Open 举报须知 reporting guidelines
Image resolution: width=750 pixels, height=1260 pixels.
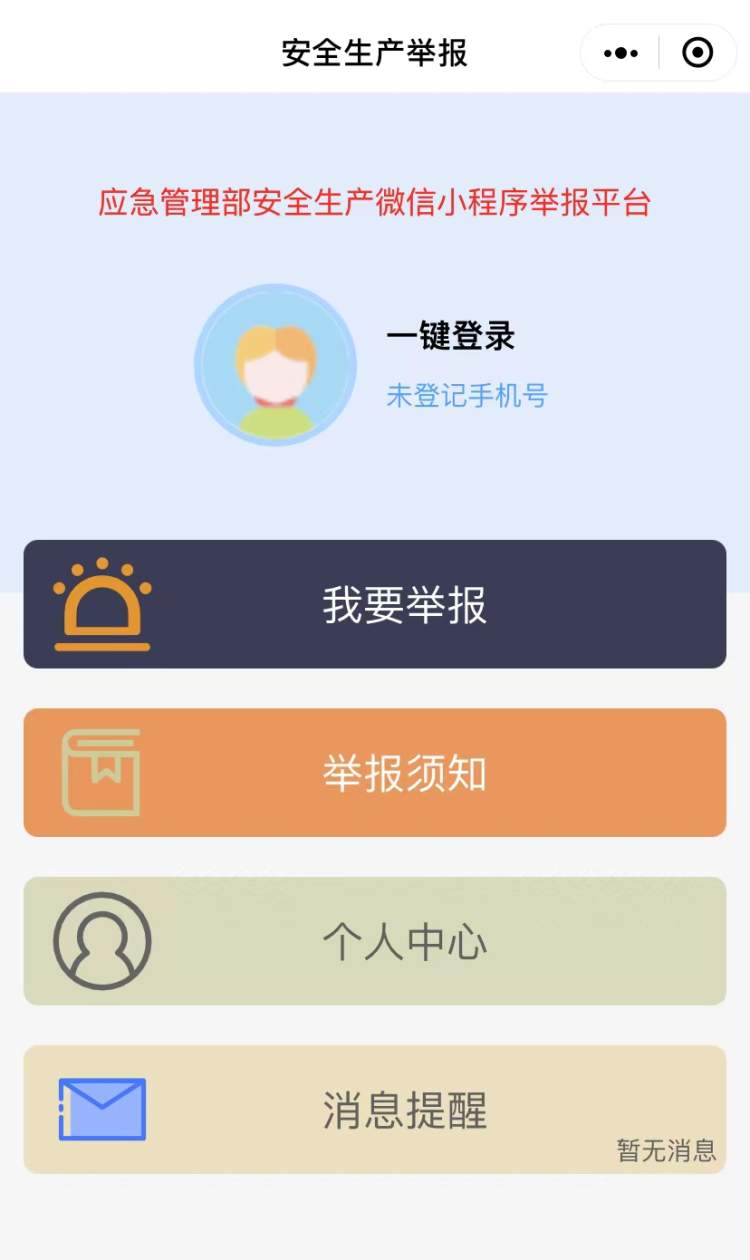(375, 773)
